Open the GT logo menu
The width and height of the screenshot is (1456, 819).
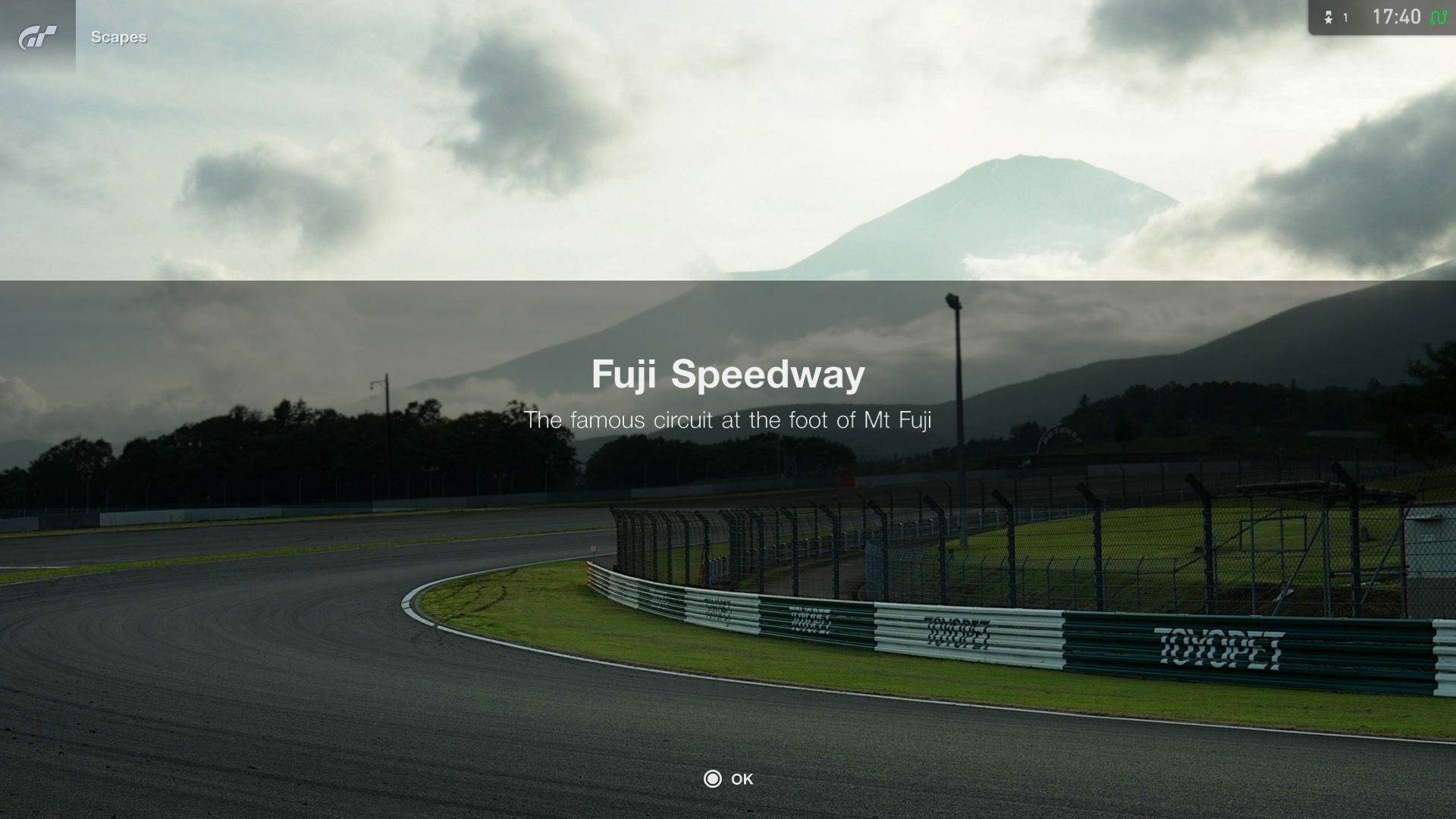(x=37, y=36)
